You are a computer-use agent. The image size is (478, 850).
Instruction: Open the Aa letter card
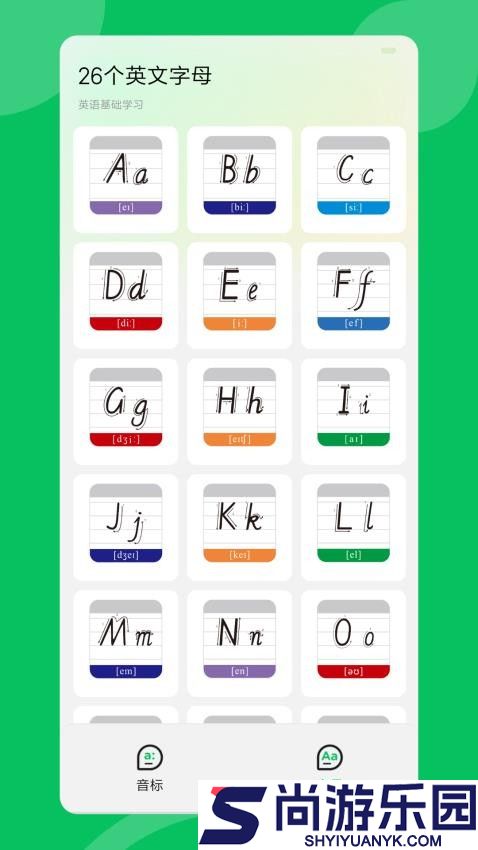click(126, 179)
